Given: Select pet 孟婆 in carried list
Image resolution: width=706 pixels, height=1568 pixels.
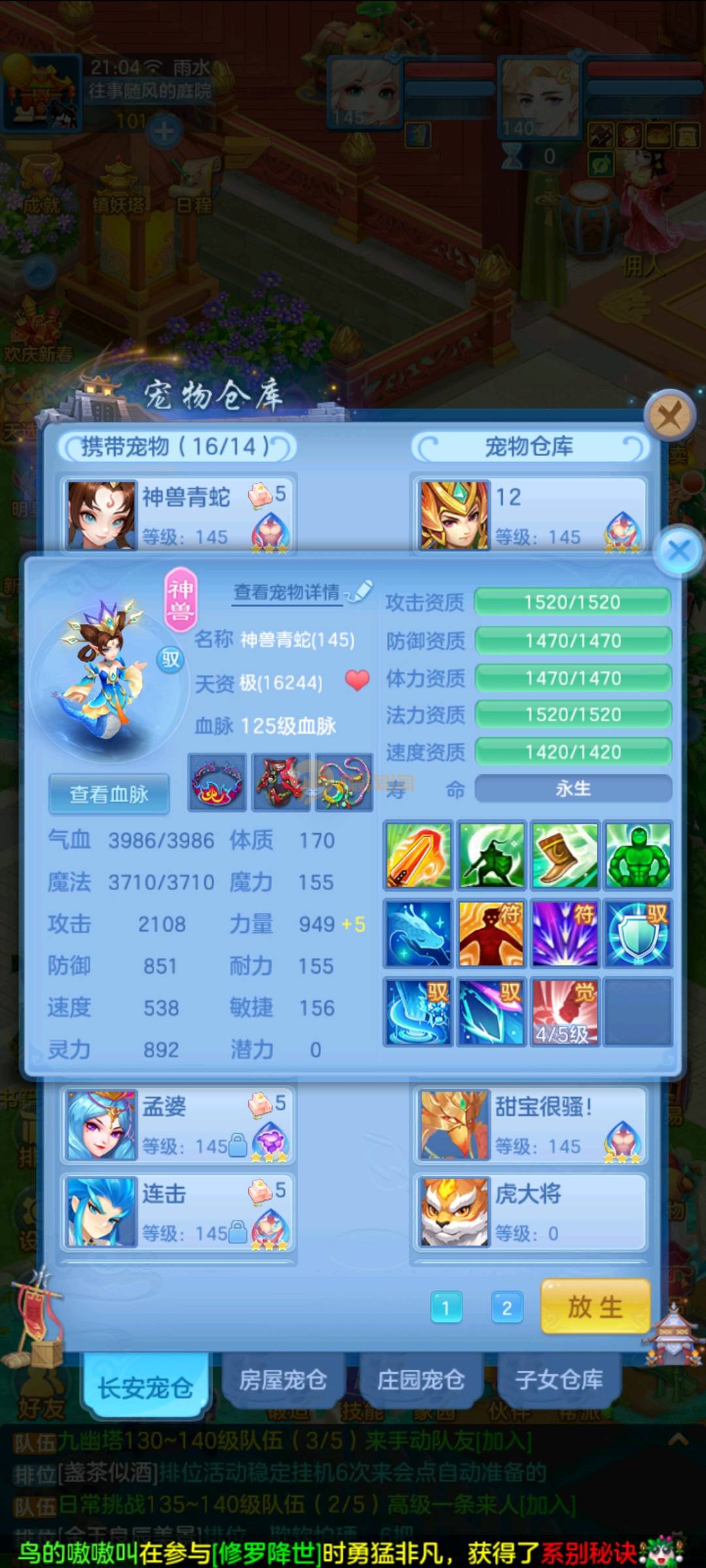Looking at the screenshot, I should pos(178,1125).
